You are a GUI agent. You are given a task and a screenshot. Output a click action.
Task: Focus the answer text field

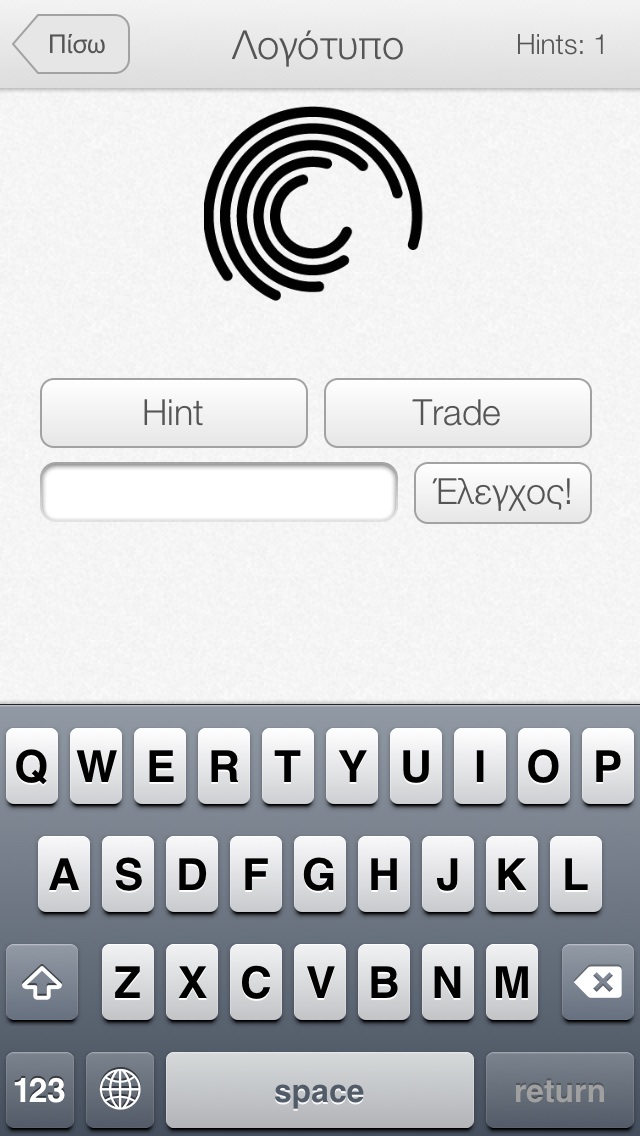coord(219,492)
